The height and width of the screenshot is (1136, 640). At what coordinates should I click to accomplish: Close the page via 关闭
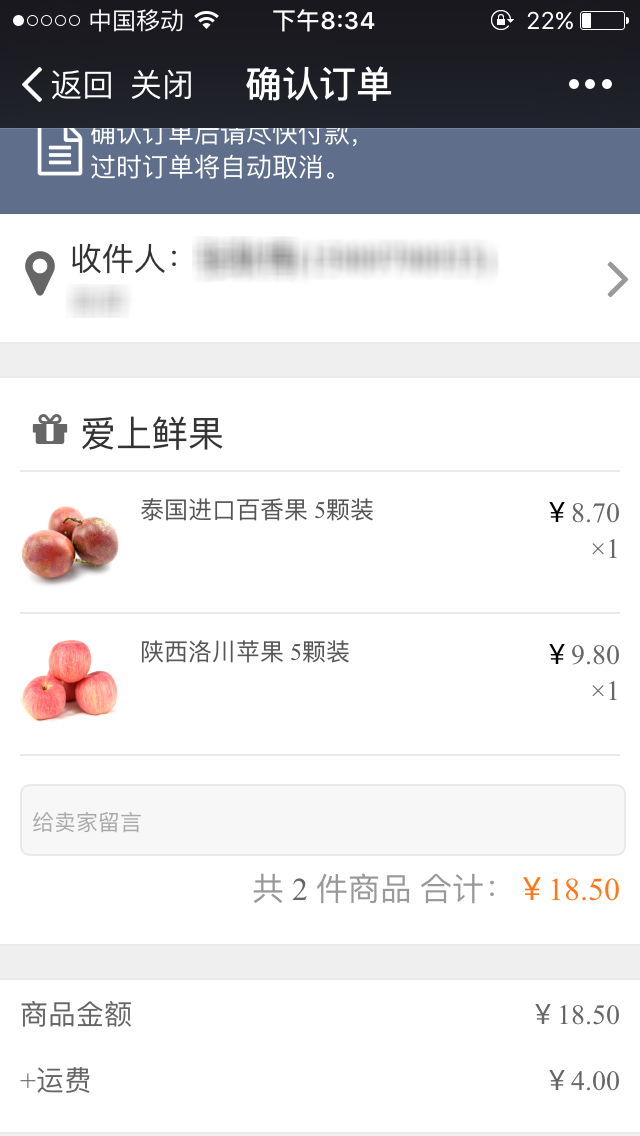(161, 85)
